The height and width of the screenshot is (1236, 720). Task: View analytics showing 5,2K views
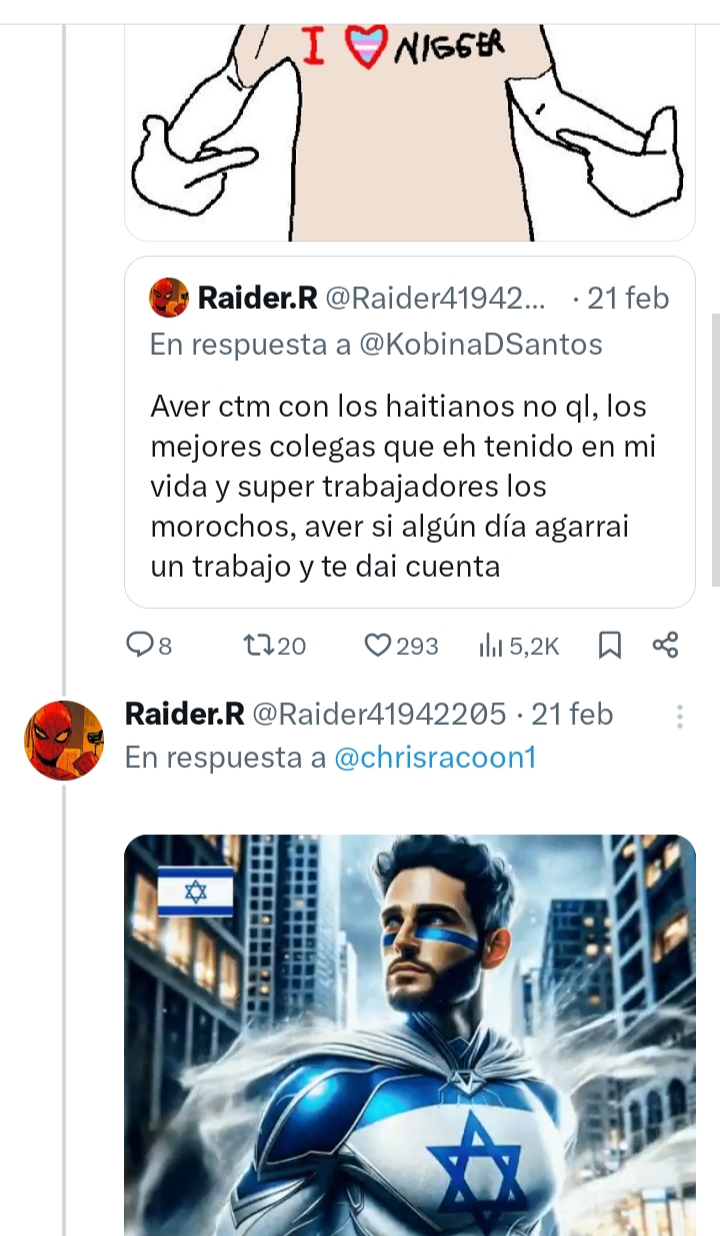[491, 647]
